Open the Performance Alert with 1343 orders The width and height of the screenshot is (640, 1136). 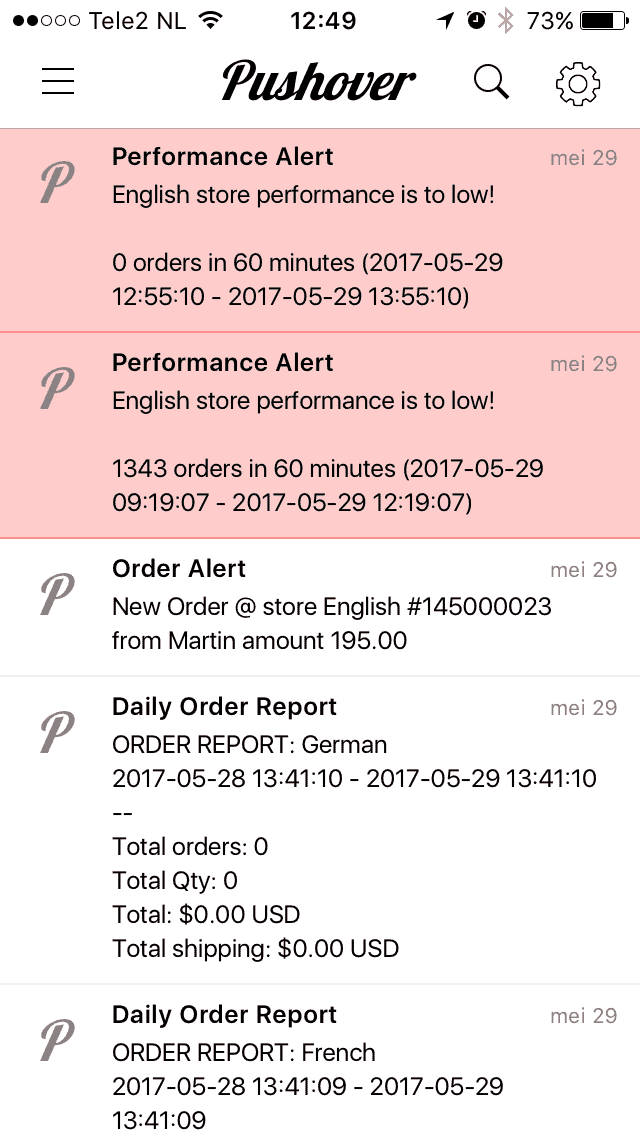[320, 435]
